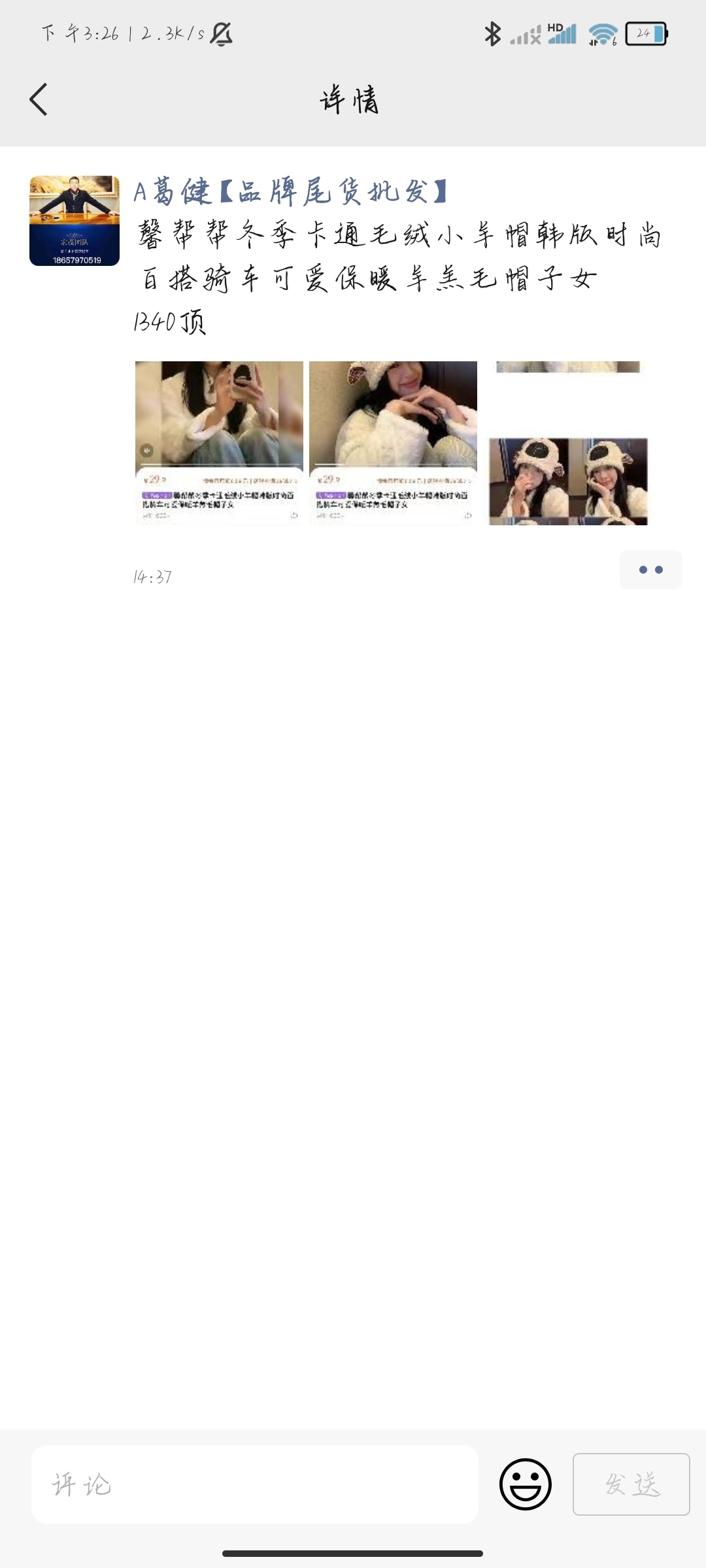Open the first mirror selfie photo
Image resolution: width=706 pixels, height=1568 pixels.
[219, 443]
